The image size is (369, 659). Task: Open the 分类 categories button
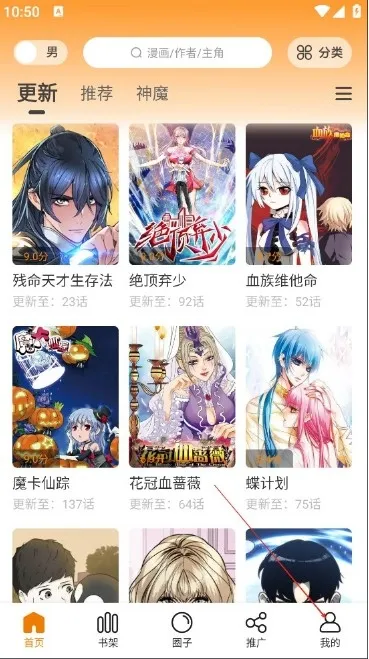click(x=319, y=53)
